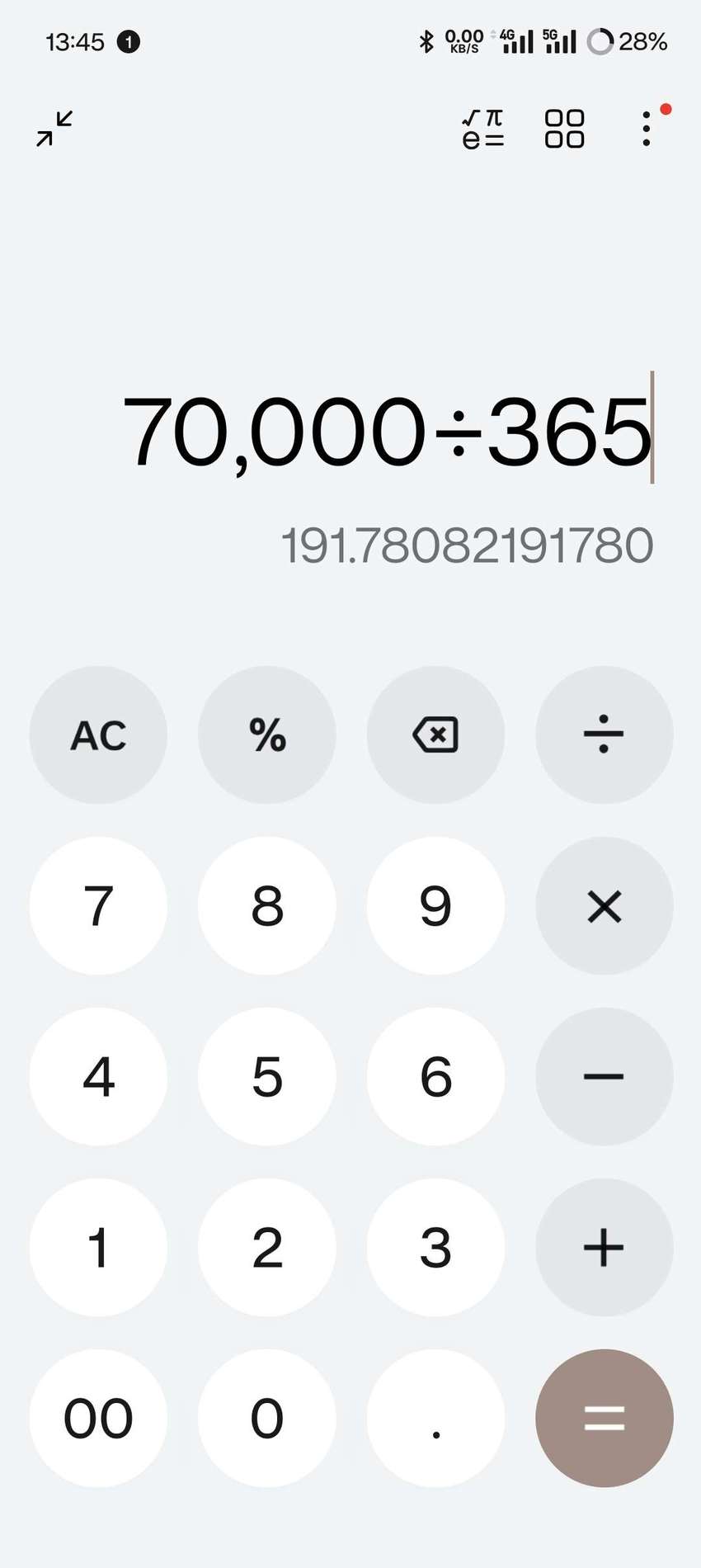Enter the digit 5

(267, 1076)
